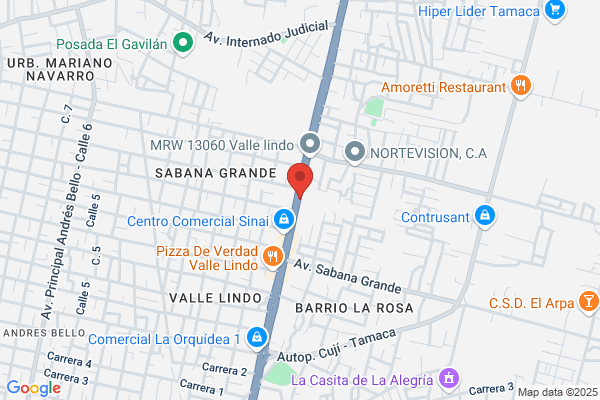Viewport: 600px width, 400px height.
Task: Open the Hiper Lider Tamaca shopping marker
Action: 555,10
